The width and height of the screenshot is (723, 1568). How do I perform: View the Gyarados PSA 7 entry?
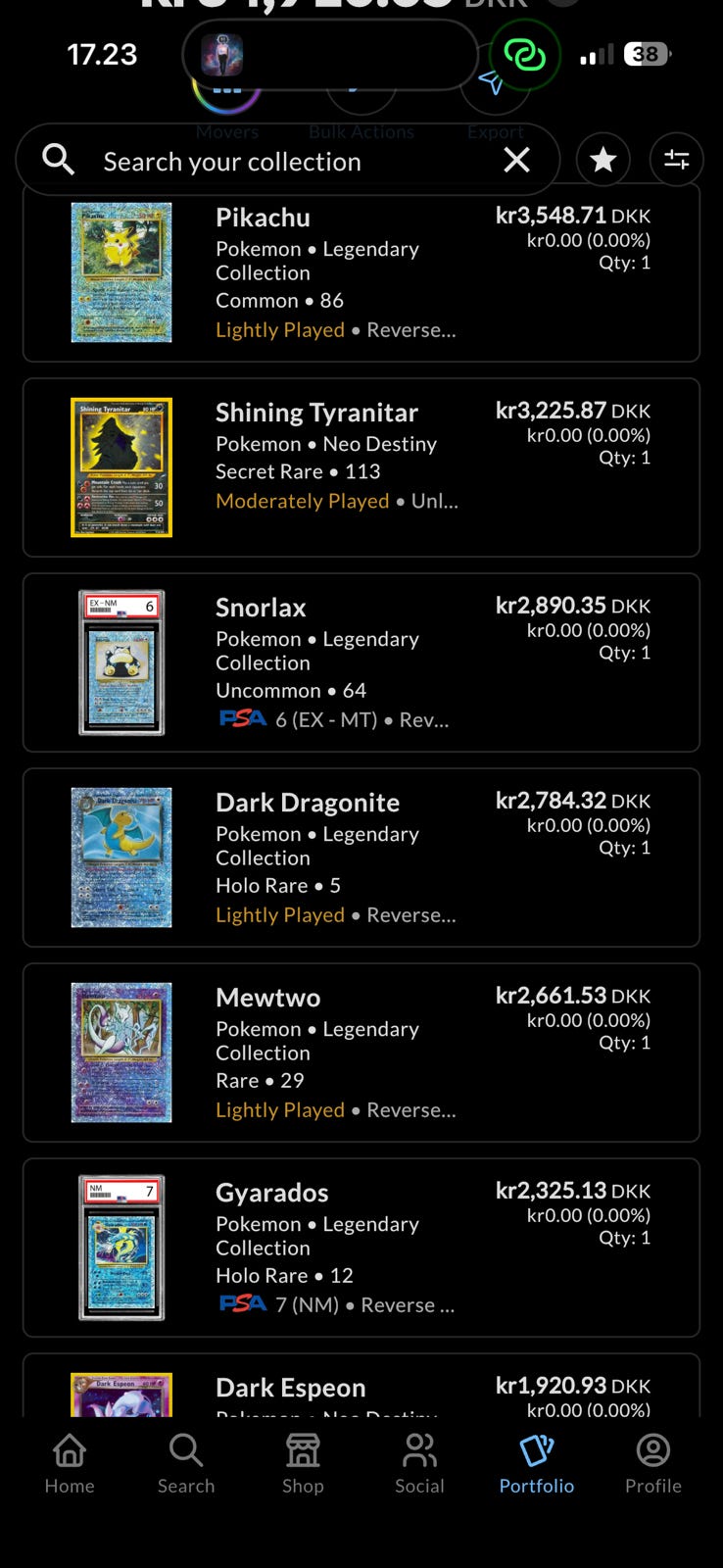[361, 1248]
